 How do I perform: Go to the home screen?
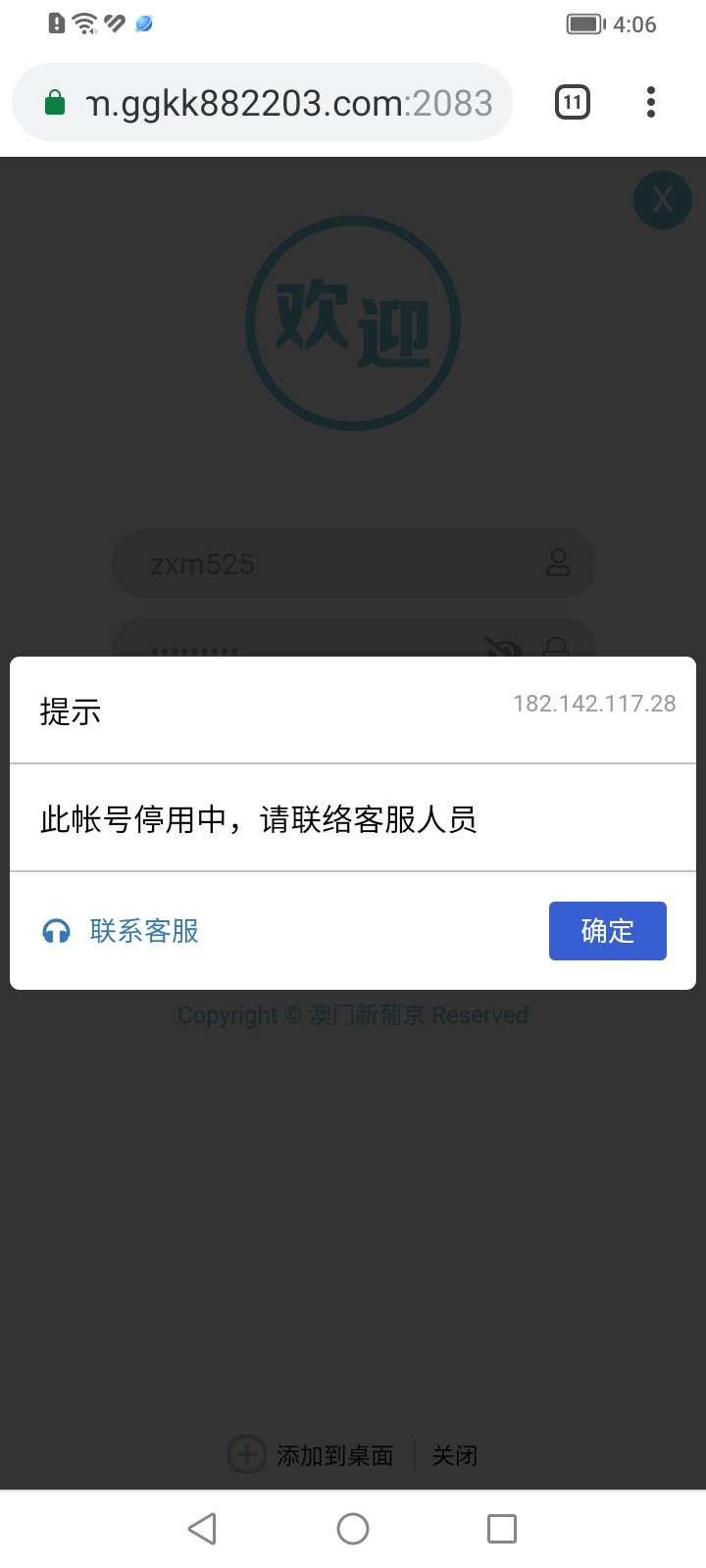pos(353,1529)
